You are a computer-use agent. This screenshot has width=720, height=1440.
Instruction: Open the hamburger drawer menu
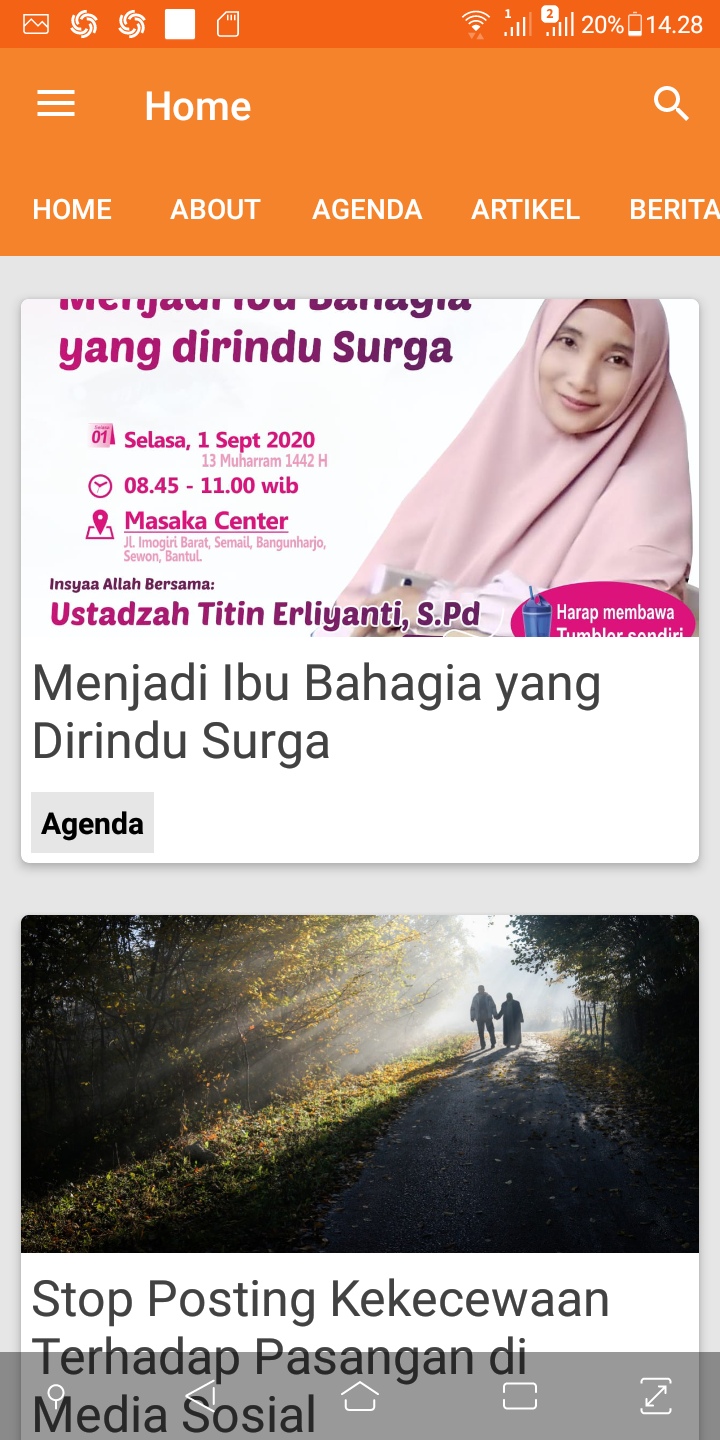pyautogui.click(x=56, y=104)
